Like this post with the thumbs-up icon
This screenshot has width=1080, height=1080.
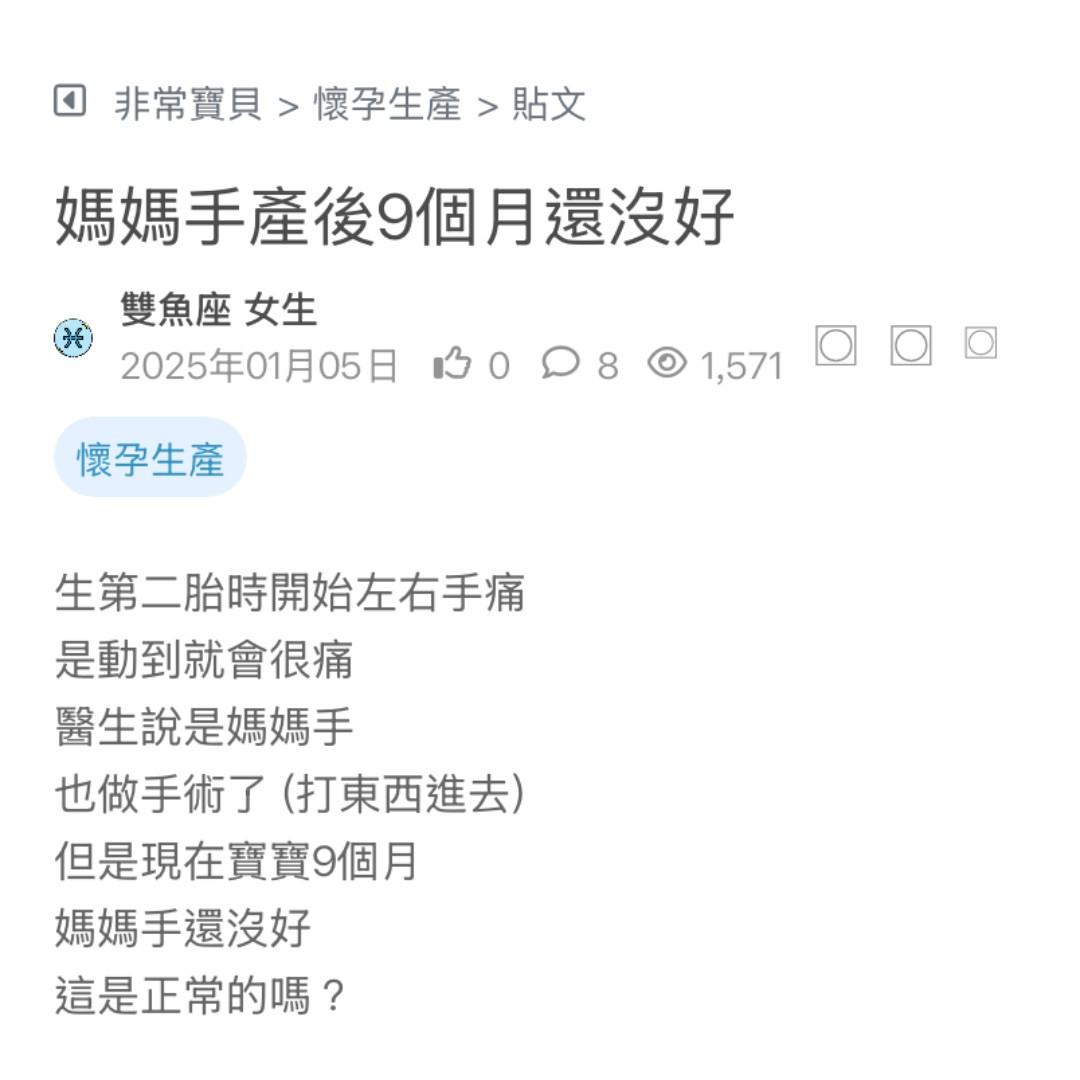[453, 364]
